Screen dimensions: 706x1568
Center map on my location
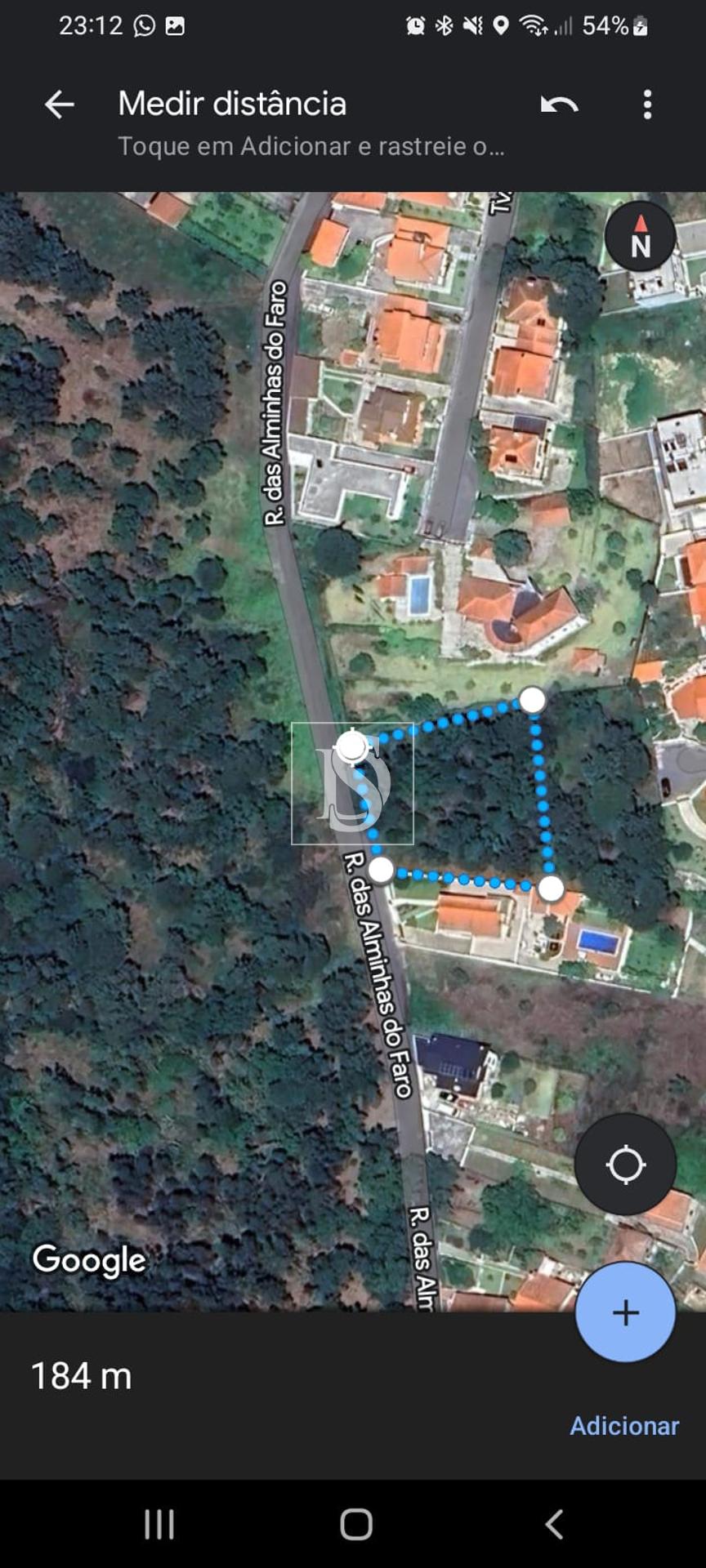pos(625,1165)
